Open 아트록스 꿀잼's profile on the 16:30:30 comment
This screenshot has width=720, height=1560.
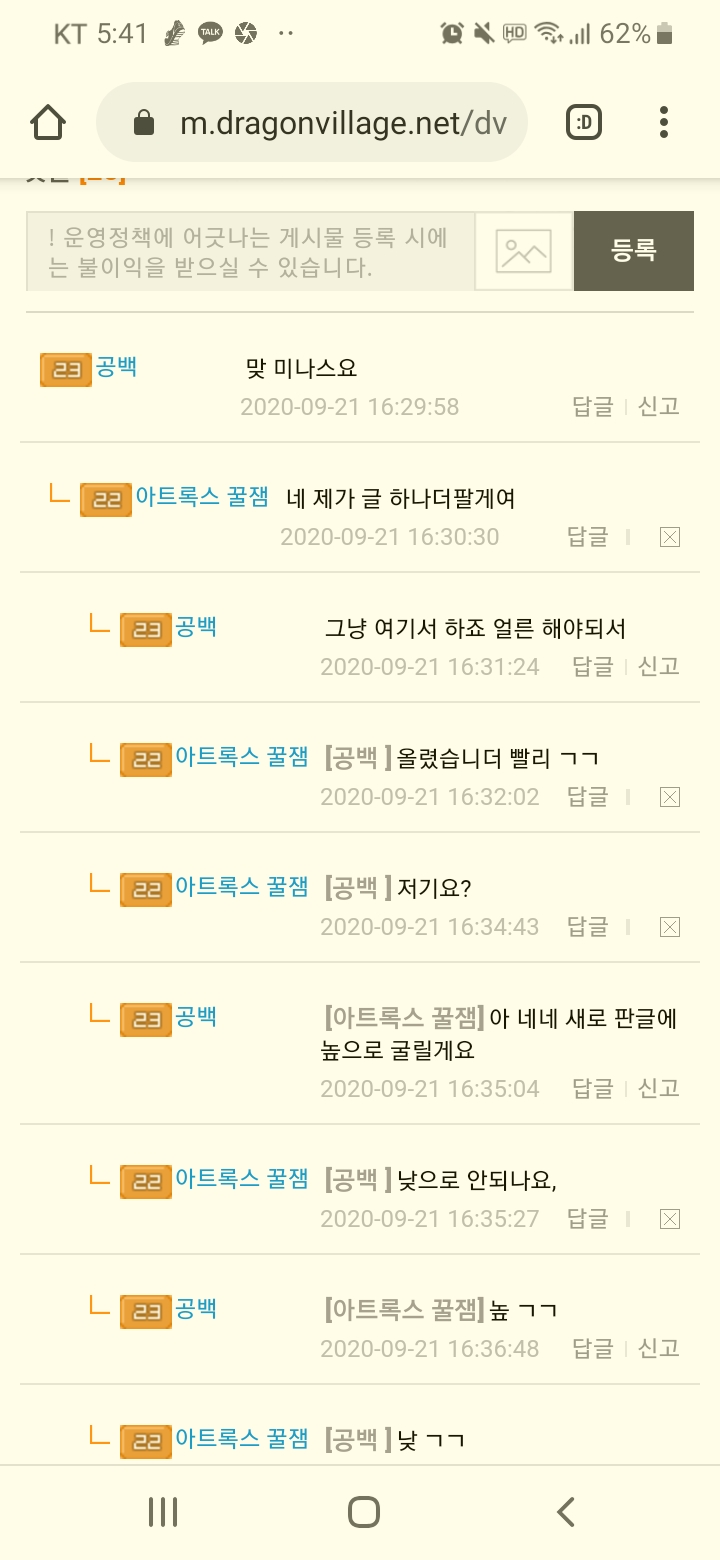(x=201, y=497)
